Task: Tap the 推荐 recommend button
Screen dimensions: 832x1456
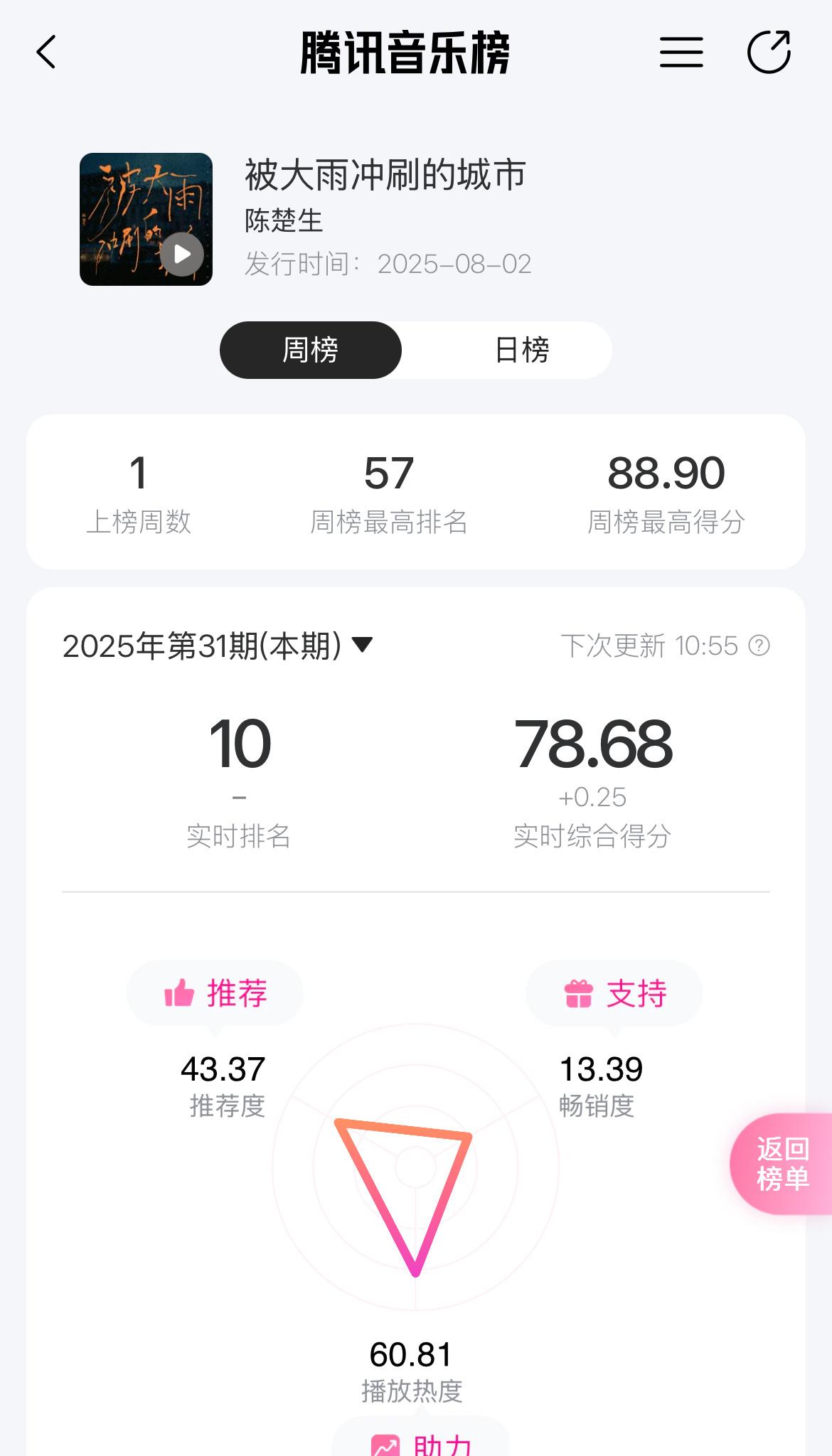Action: click(x=215, y=993)
